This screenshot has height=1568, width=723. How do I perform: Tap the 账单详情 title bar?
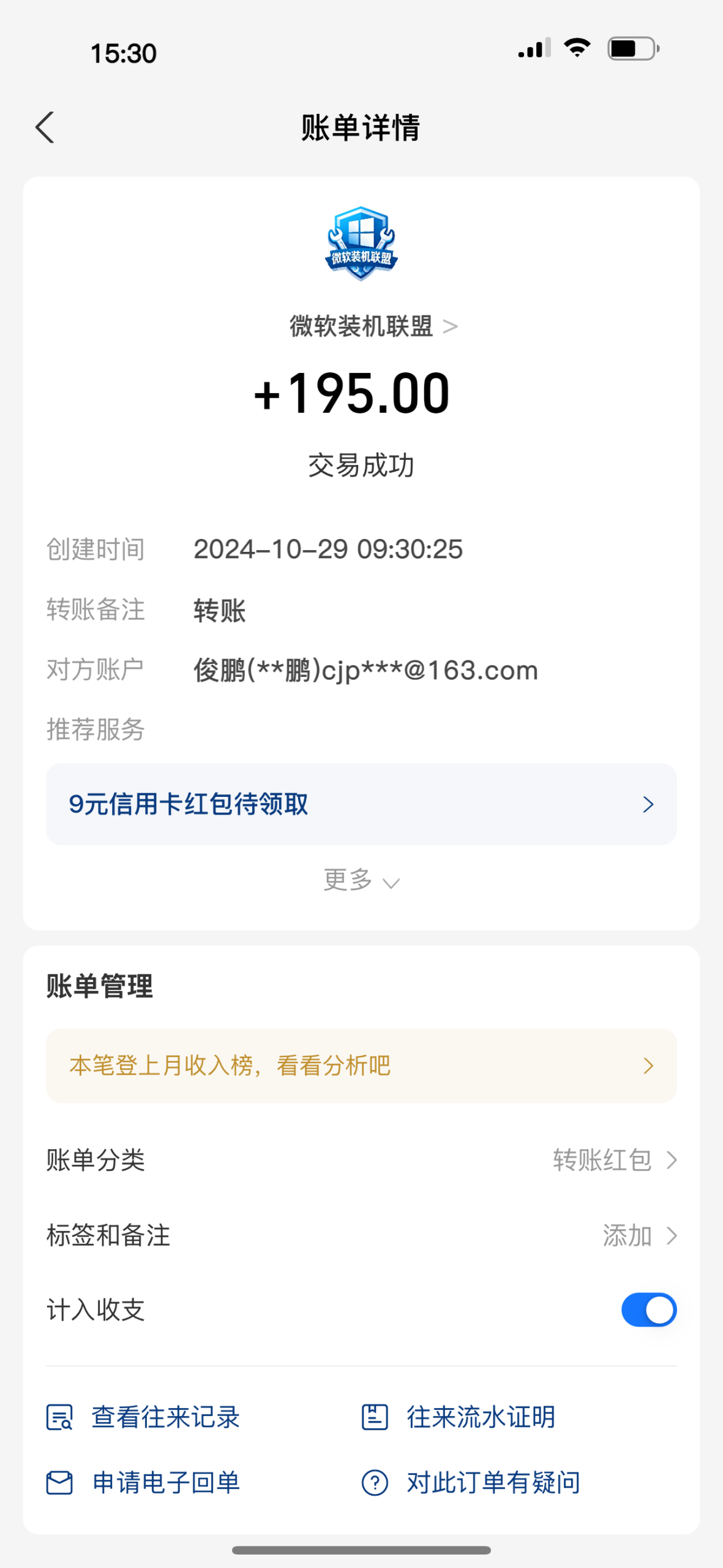point(361,129)
